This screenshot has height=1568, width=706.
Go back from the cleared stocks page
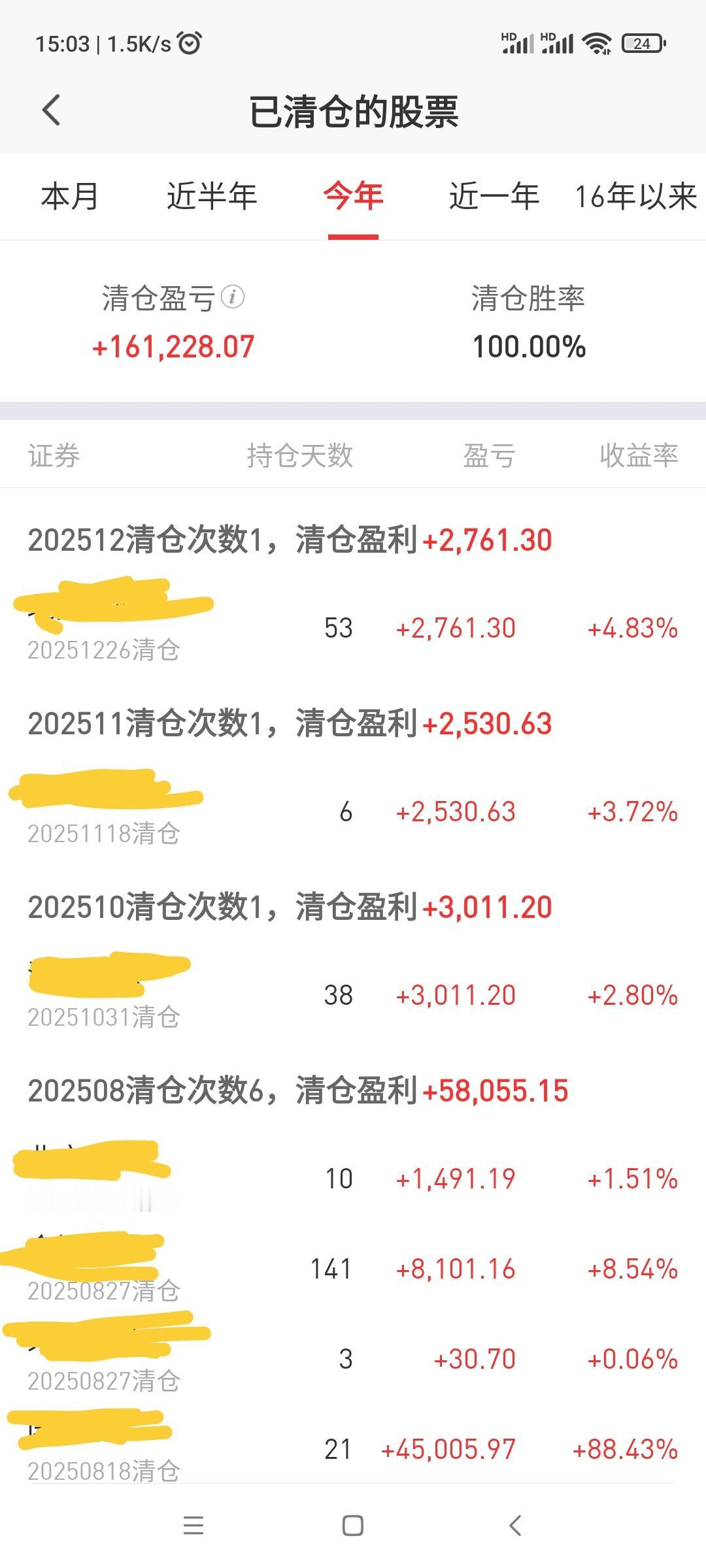point(51,110)
